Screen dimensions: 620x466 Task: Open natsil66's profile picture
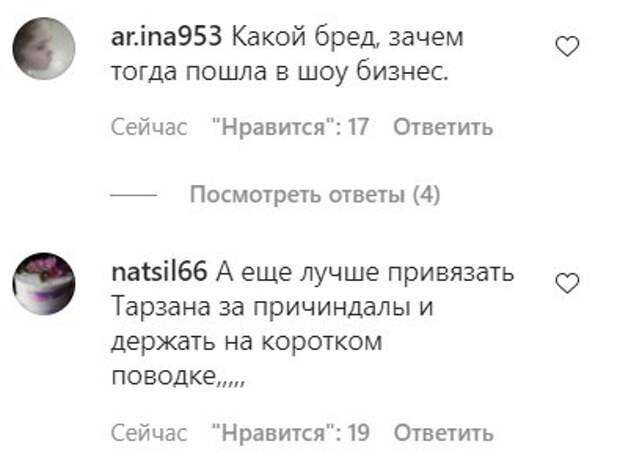click(44, 286)
